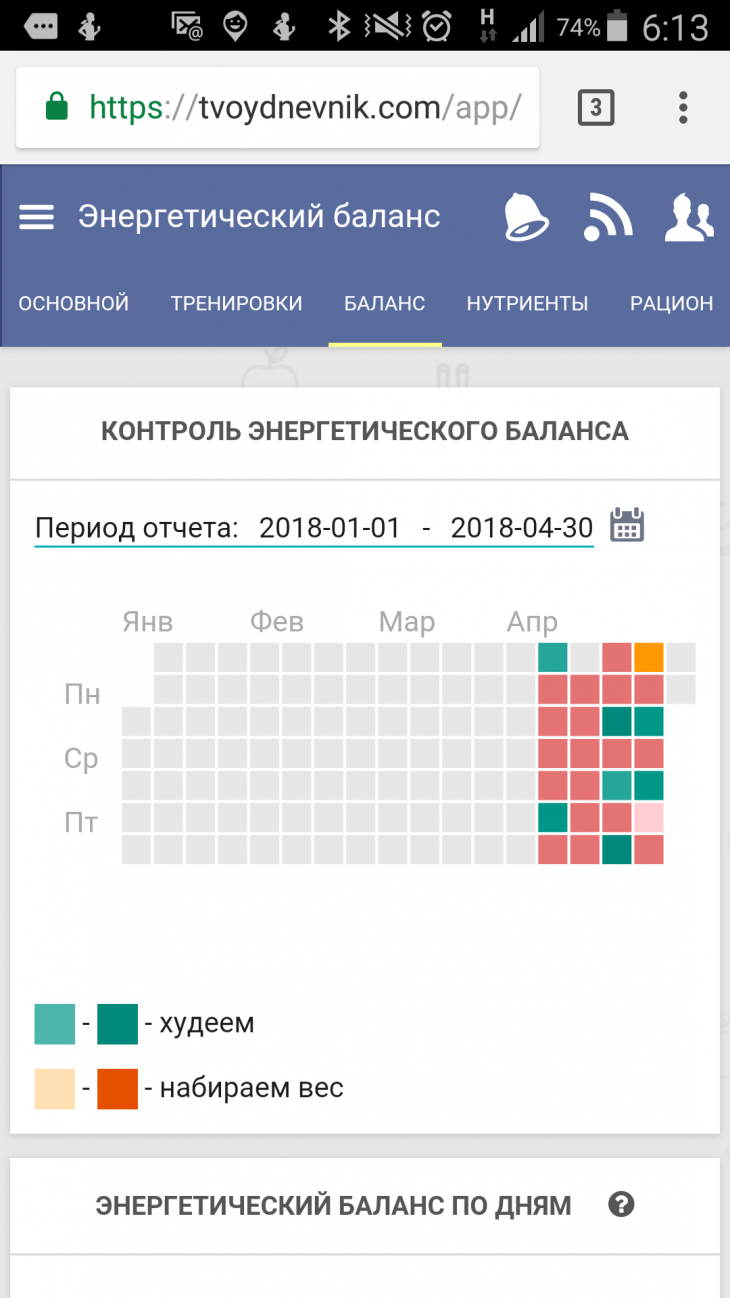Open the RSS feed icon

click(x=608, y=216)
